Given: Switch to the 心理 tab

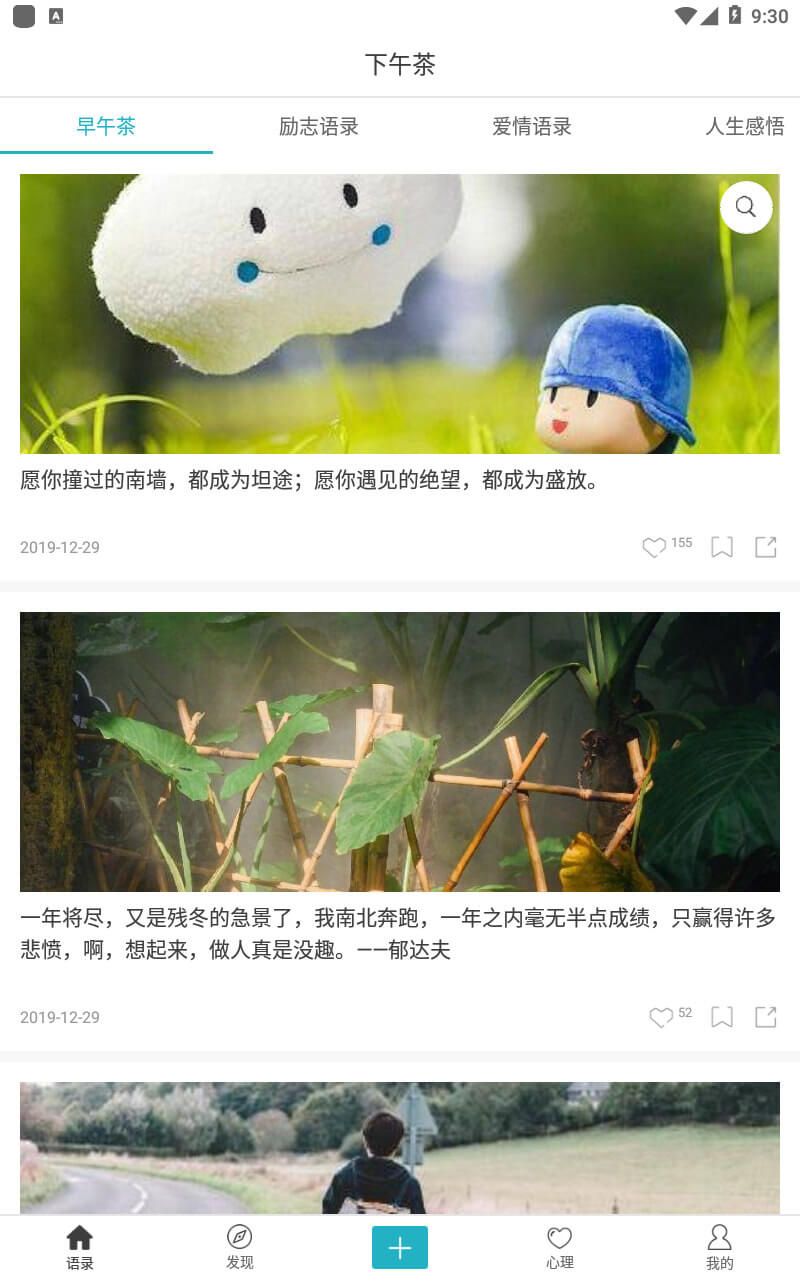Looking at the screenshot, I should (x=560, y=1248).
